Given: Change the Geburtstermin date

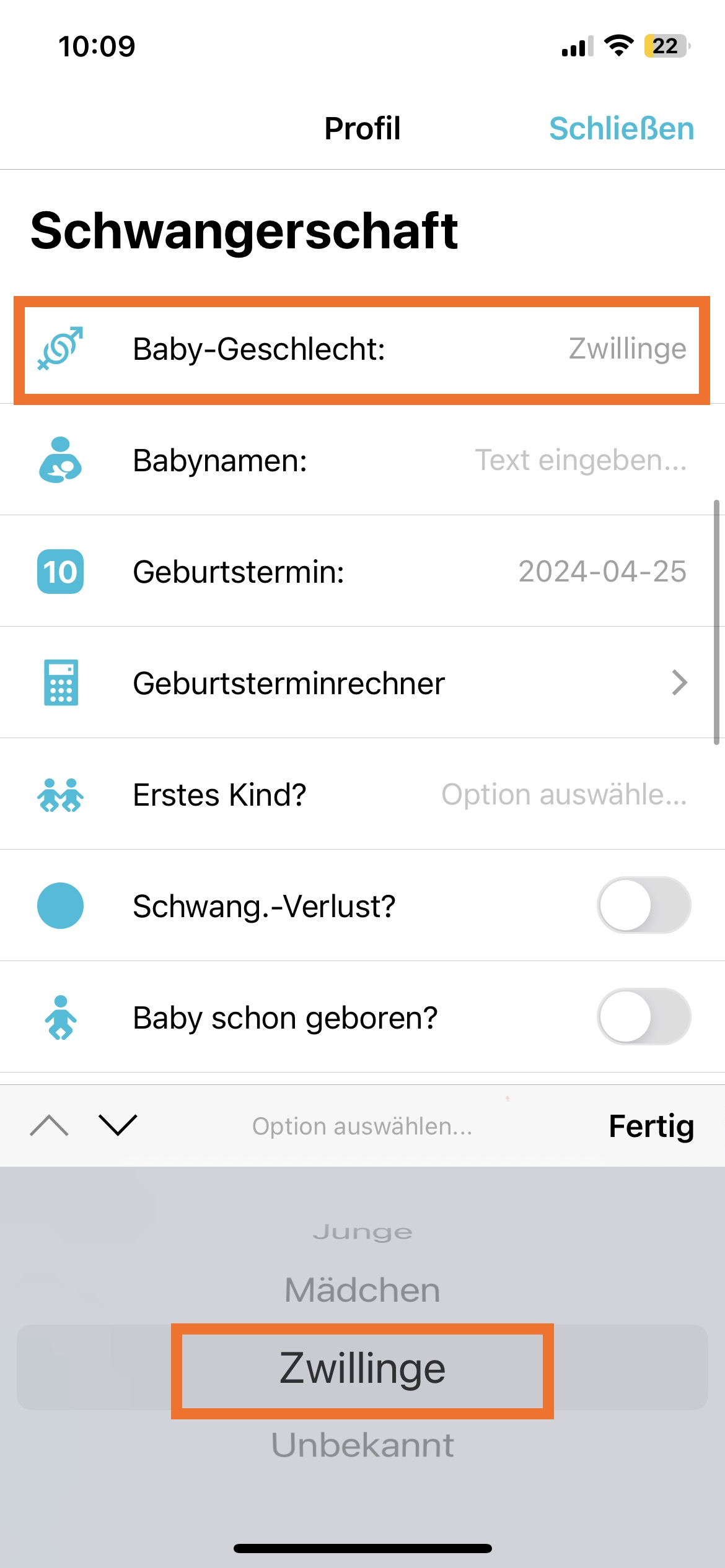Looking at the screenshot, I should (x=601, y=572).
